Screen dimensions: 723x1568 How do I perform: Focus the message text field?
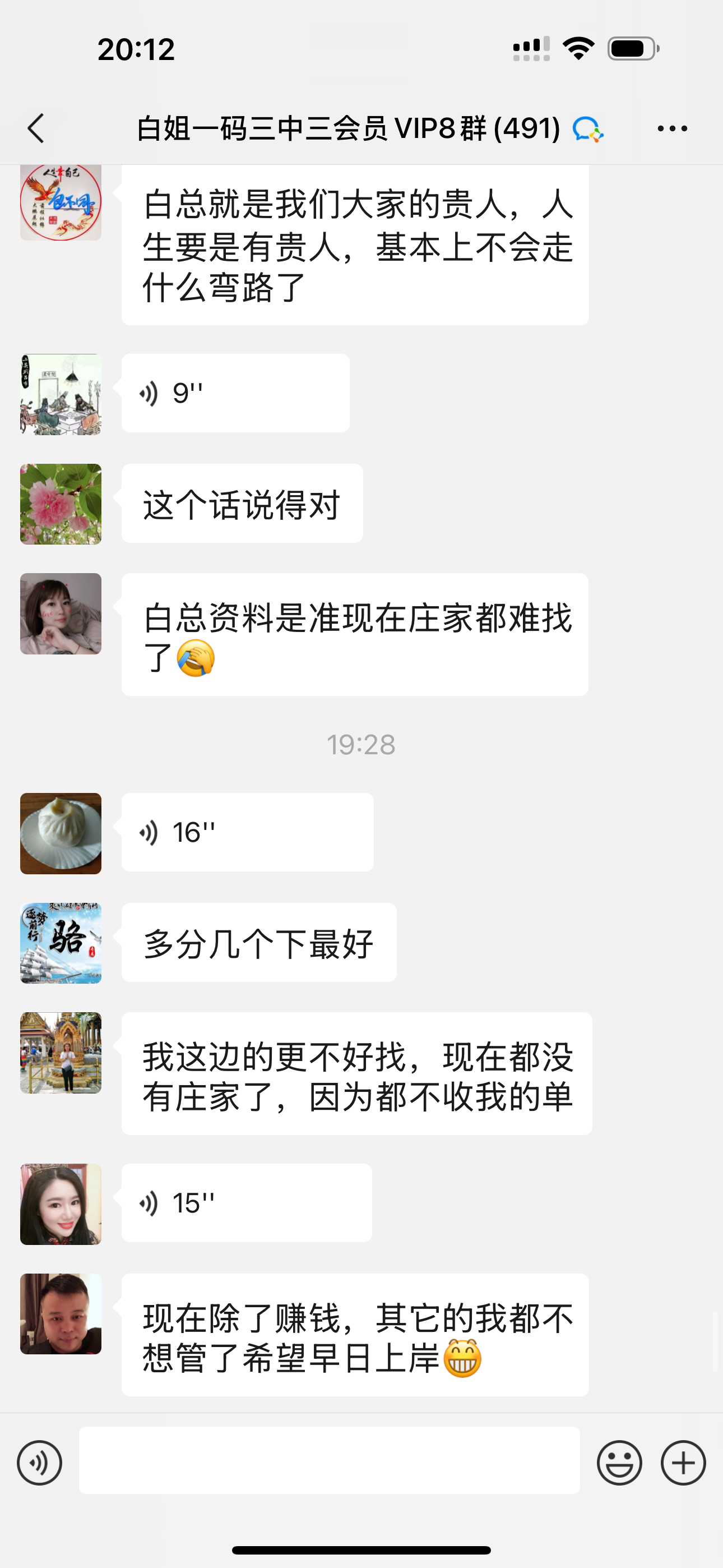[329, 1460]
